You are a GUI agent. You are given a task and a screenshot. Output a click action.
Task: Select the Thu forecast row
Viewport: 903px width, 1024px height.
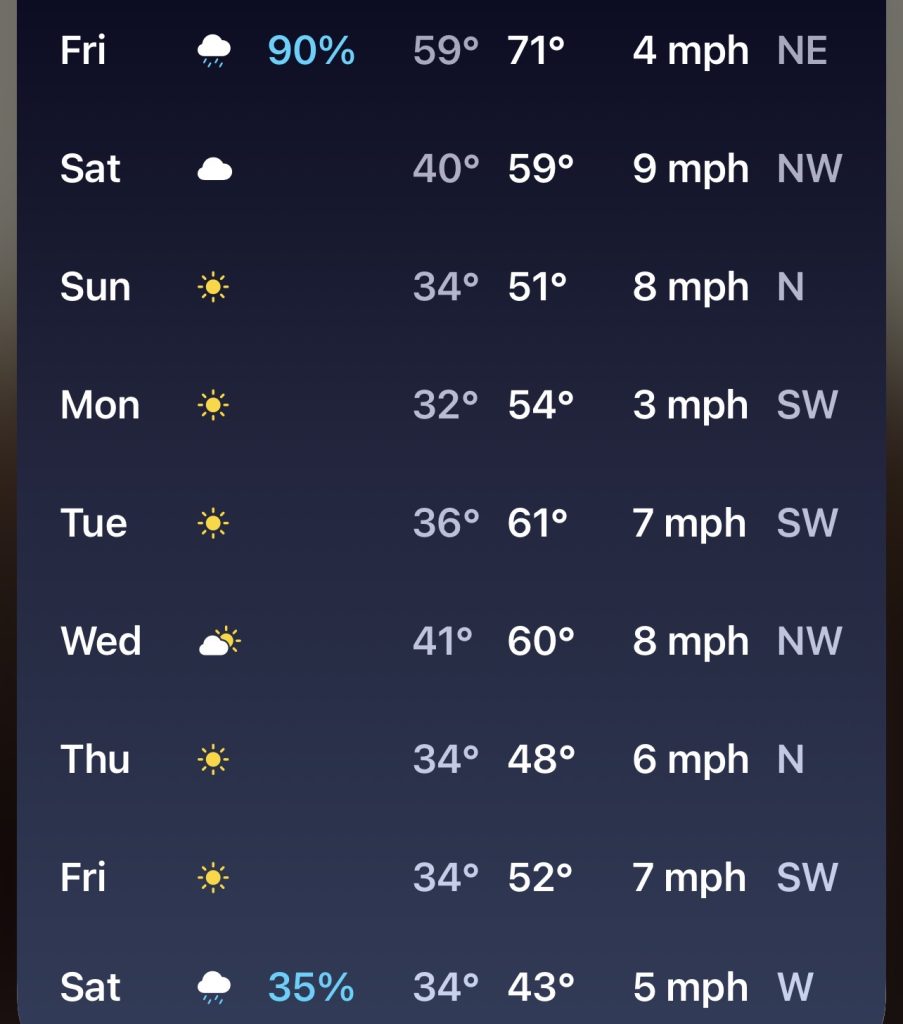click(450, 759)
